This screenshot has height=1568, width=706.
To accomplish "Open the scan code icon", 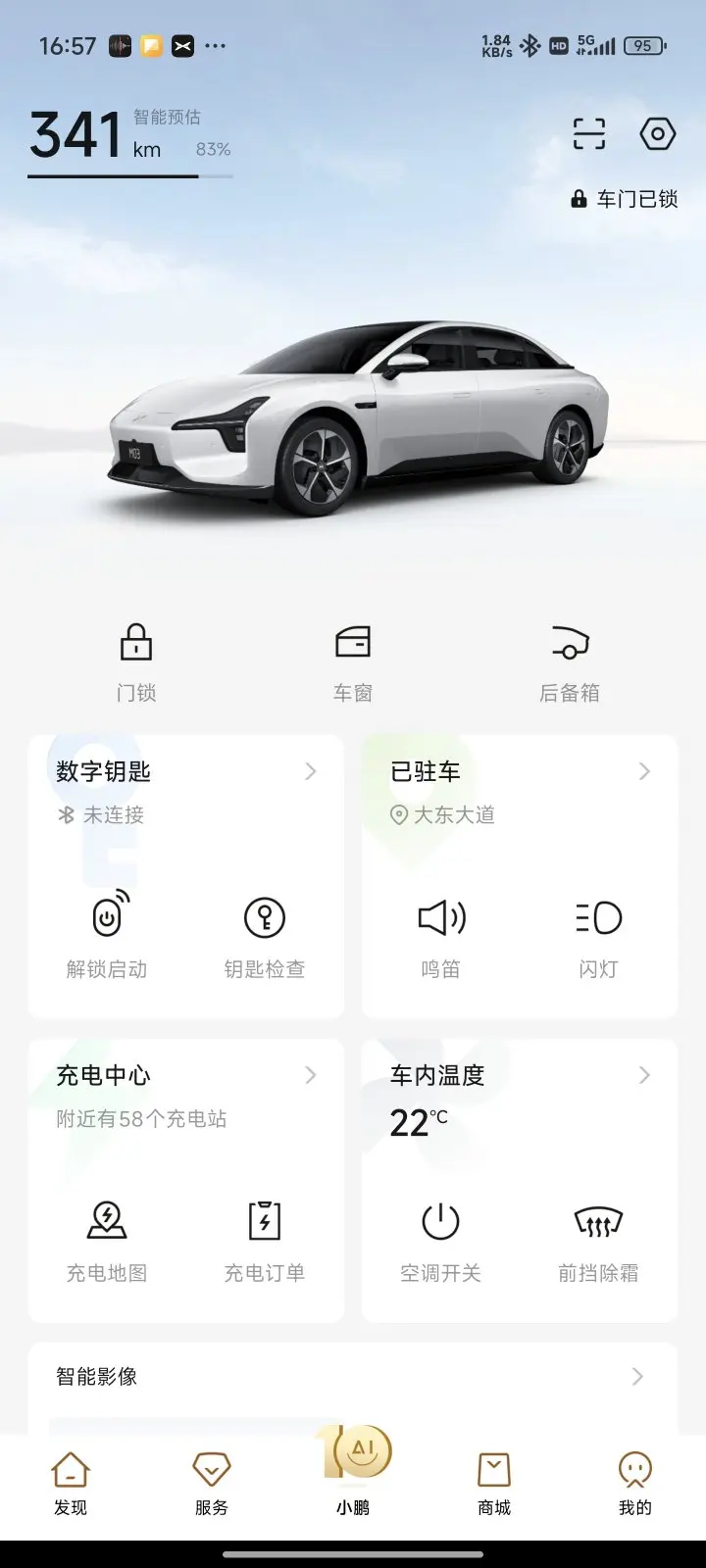I will coord(589,133).
